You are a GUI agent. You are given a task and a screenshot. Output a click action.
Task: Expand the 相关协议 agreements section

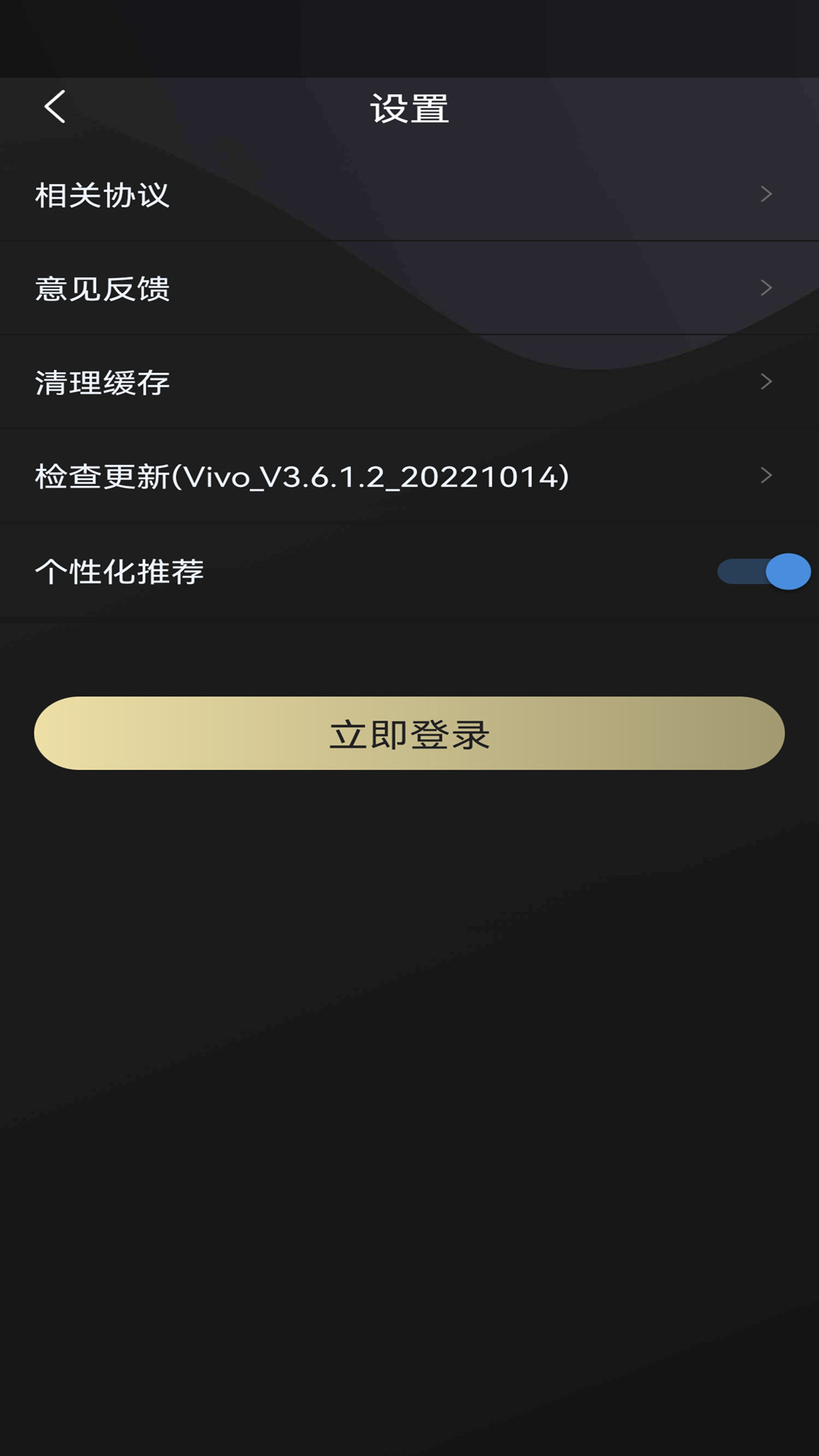click(409, 194)
